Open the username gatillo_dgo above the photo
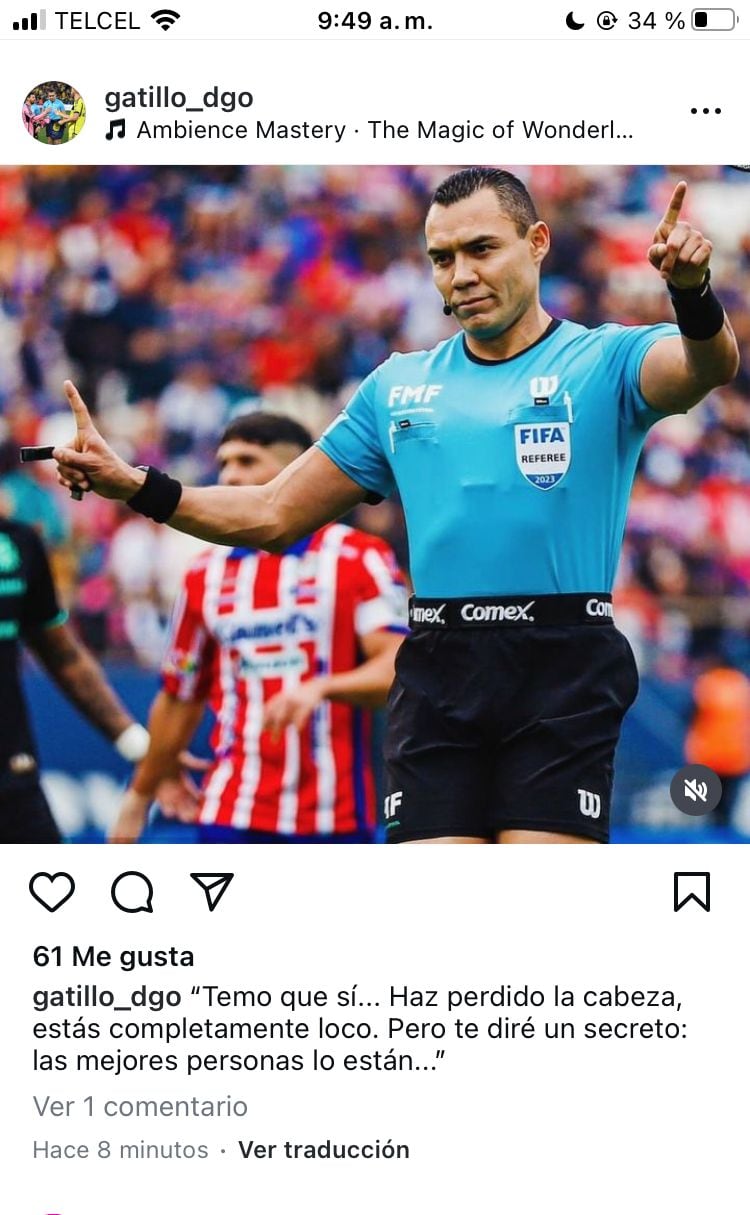 tap(182, 98)
